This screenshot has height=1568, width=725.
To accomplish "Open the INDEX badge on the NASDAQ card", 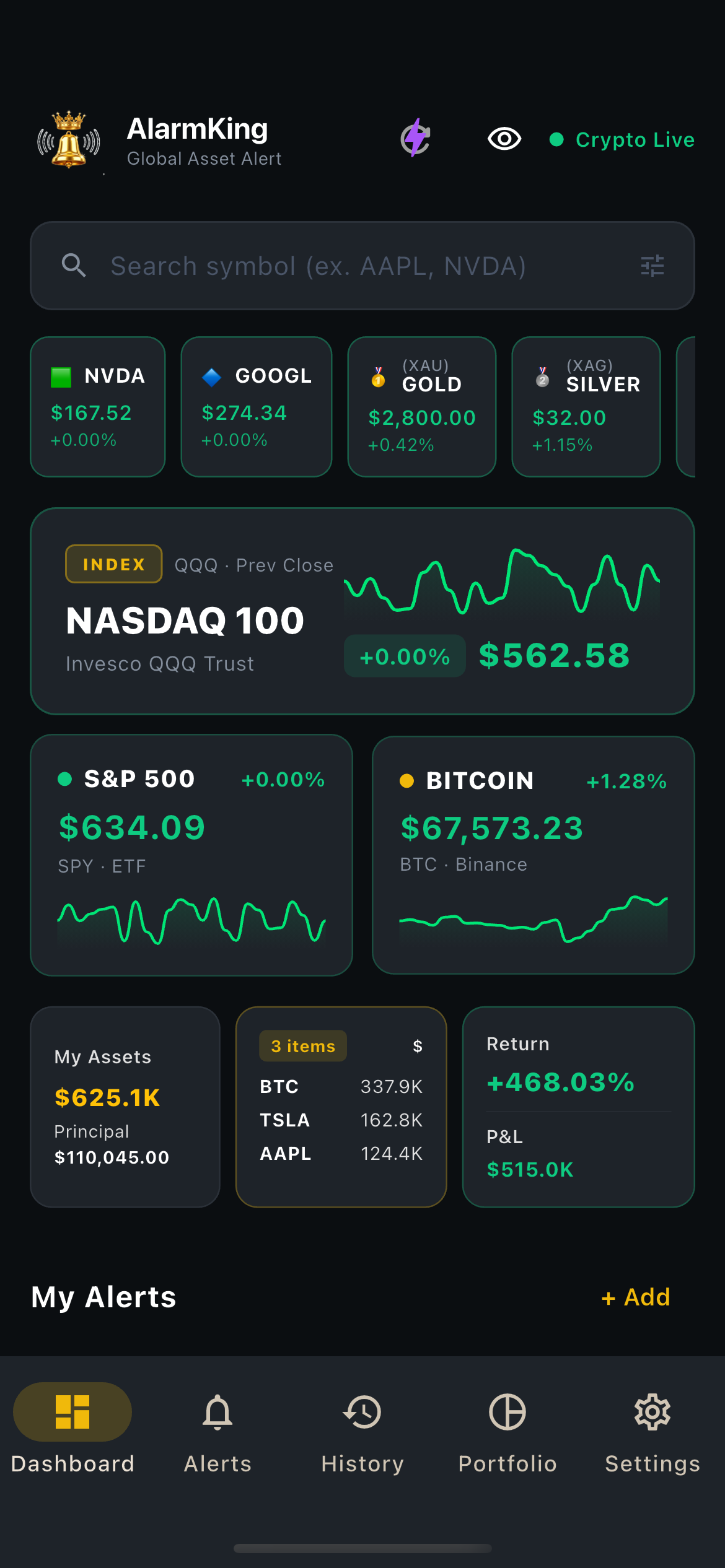I will (x=113, y=564).
